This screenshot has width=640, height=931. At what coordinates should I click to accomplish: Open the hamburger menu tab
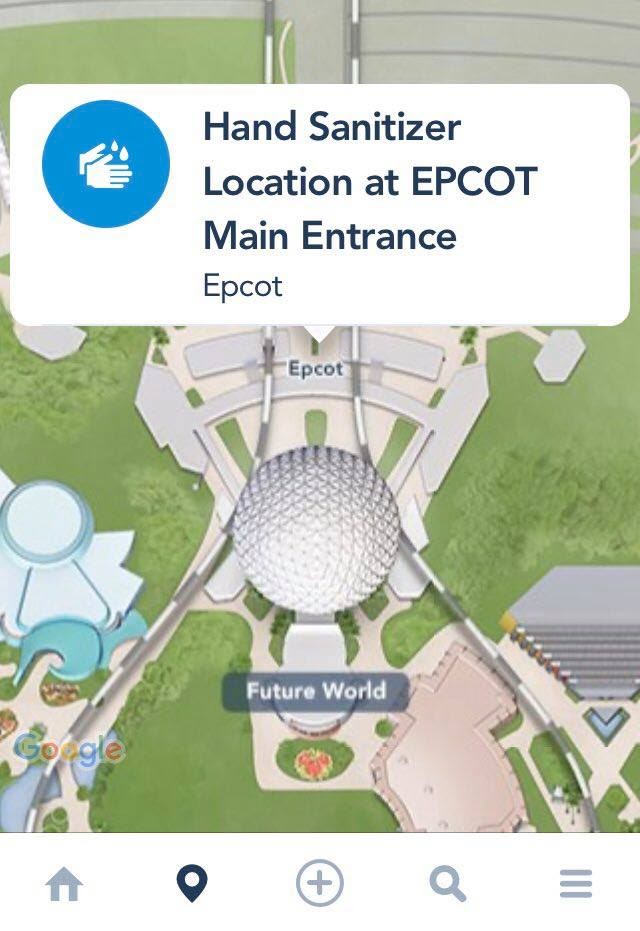(x=576, y=884)
